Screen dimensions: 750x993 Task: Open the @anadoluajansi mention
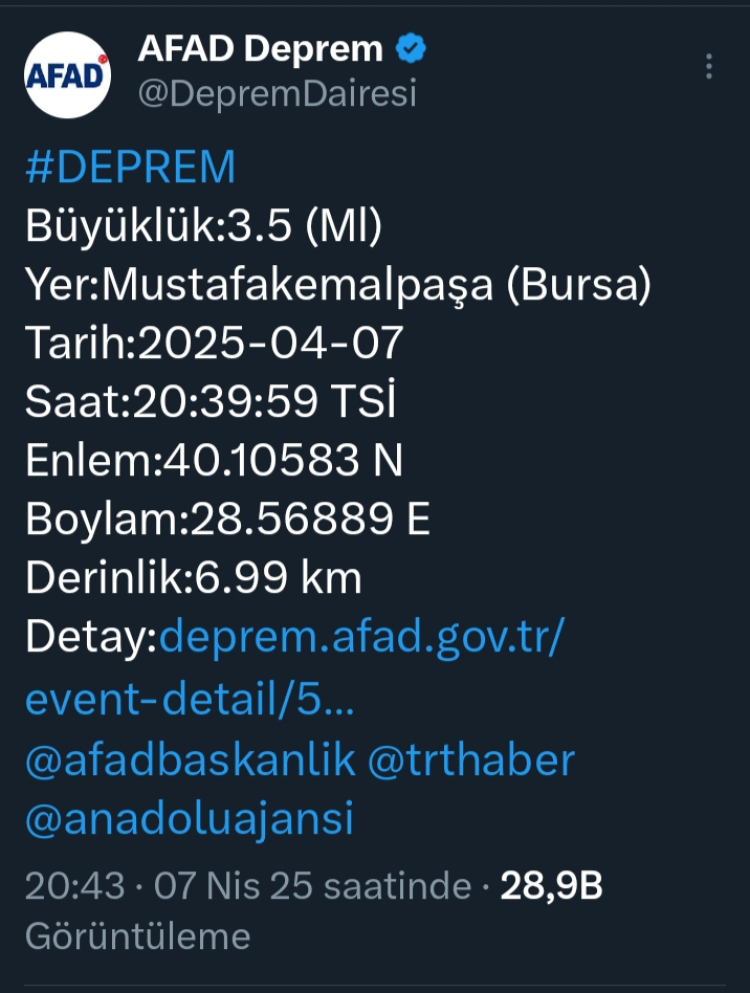pos(190,819)
